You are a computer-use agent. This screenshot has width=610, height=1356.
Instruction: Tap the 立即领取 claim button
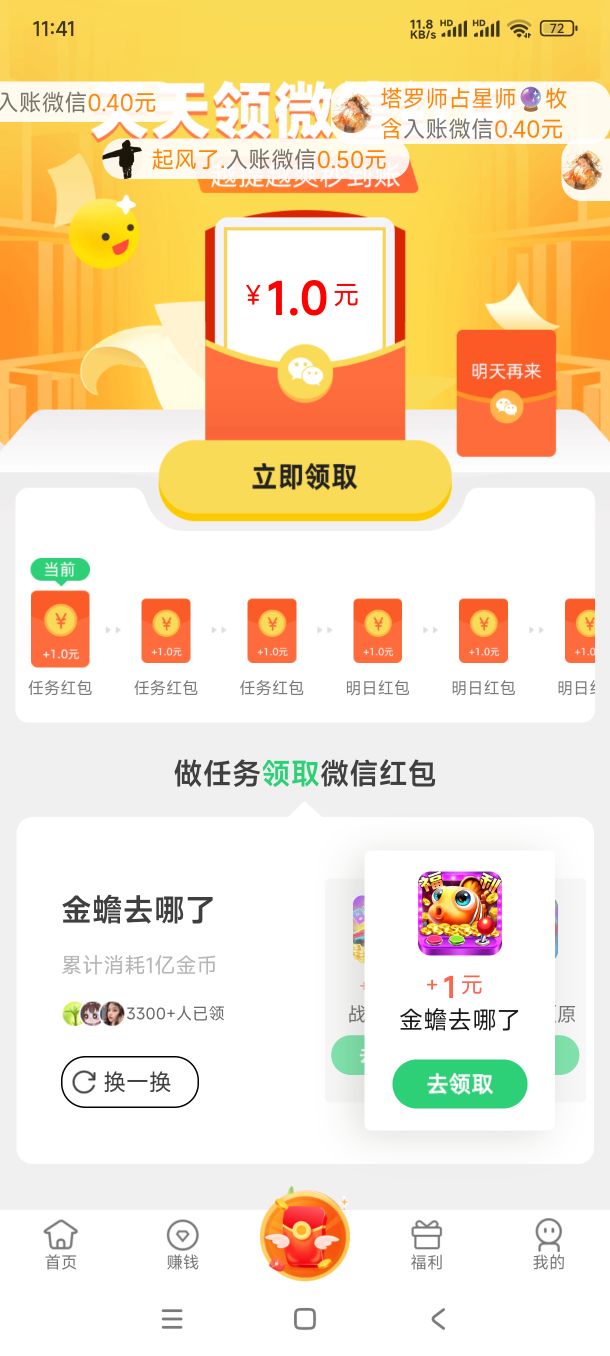[x=305, y=478]
